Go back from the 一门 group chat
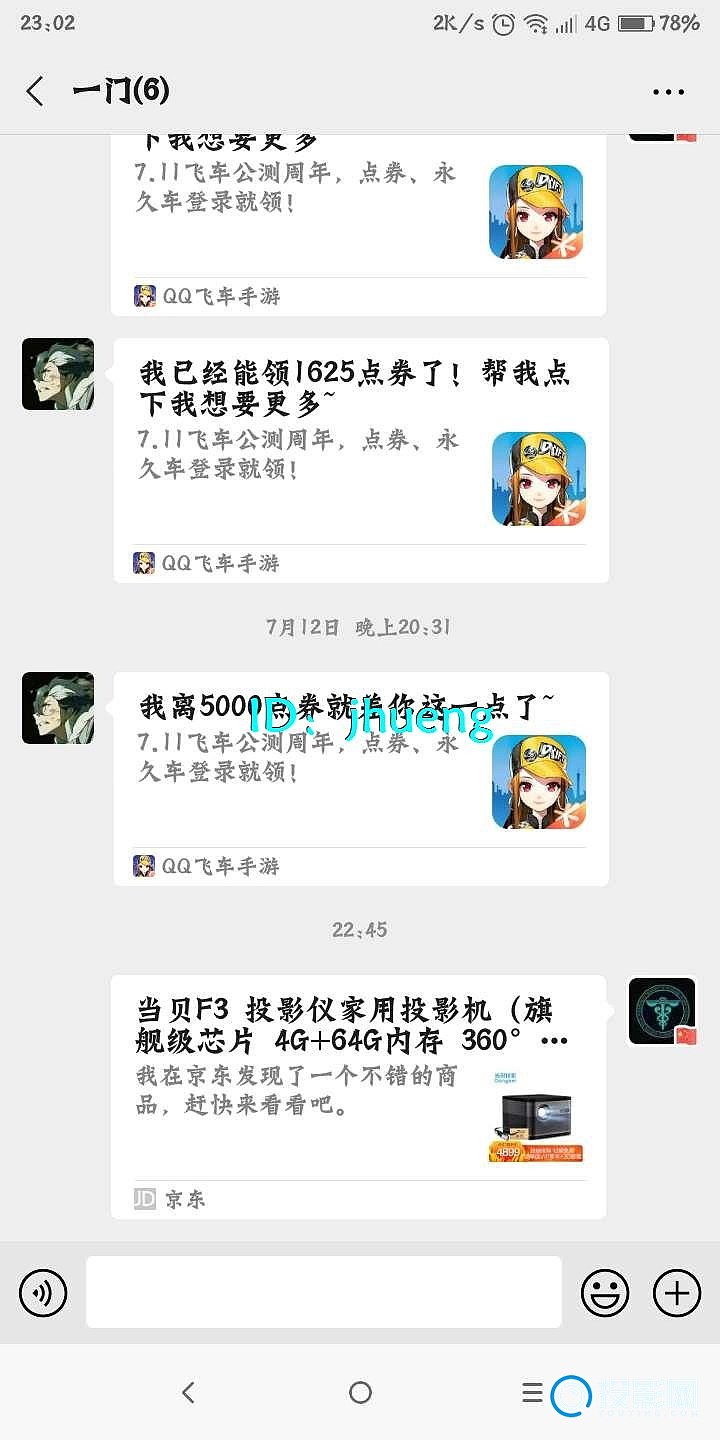Viewport: 720px width, 1440px height. point(35,91)
